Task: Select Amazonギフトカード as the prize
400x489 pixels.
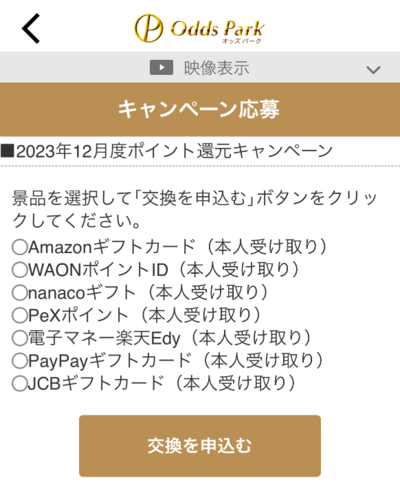Action: click(20, 247)
